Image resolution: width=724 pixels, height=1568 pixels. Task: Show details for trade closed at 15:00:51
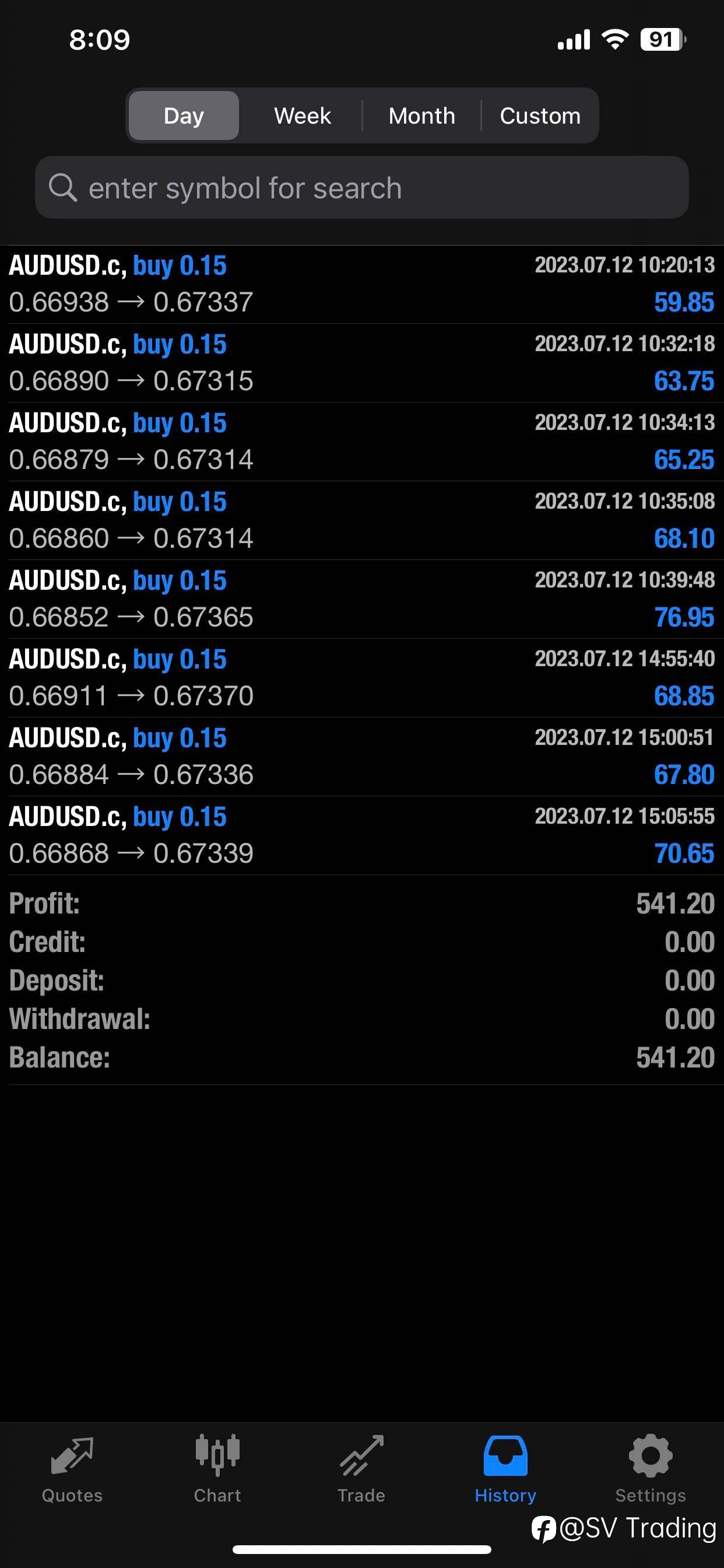coord(362,757)
